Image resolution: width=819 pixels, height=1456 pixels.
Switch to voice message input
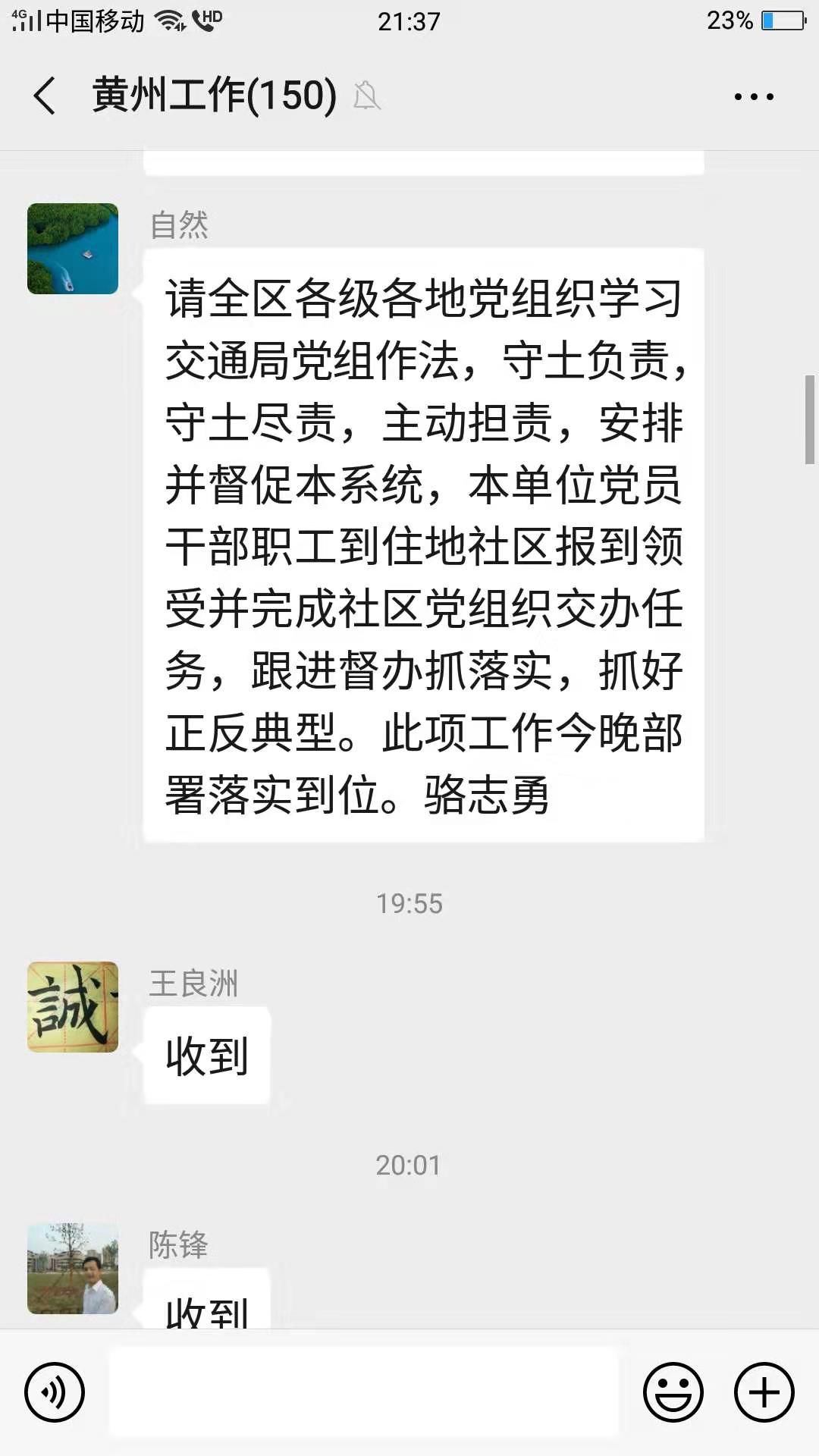click(55, 1392)
